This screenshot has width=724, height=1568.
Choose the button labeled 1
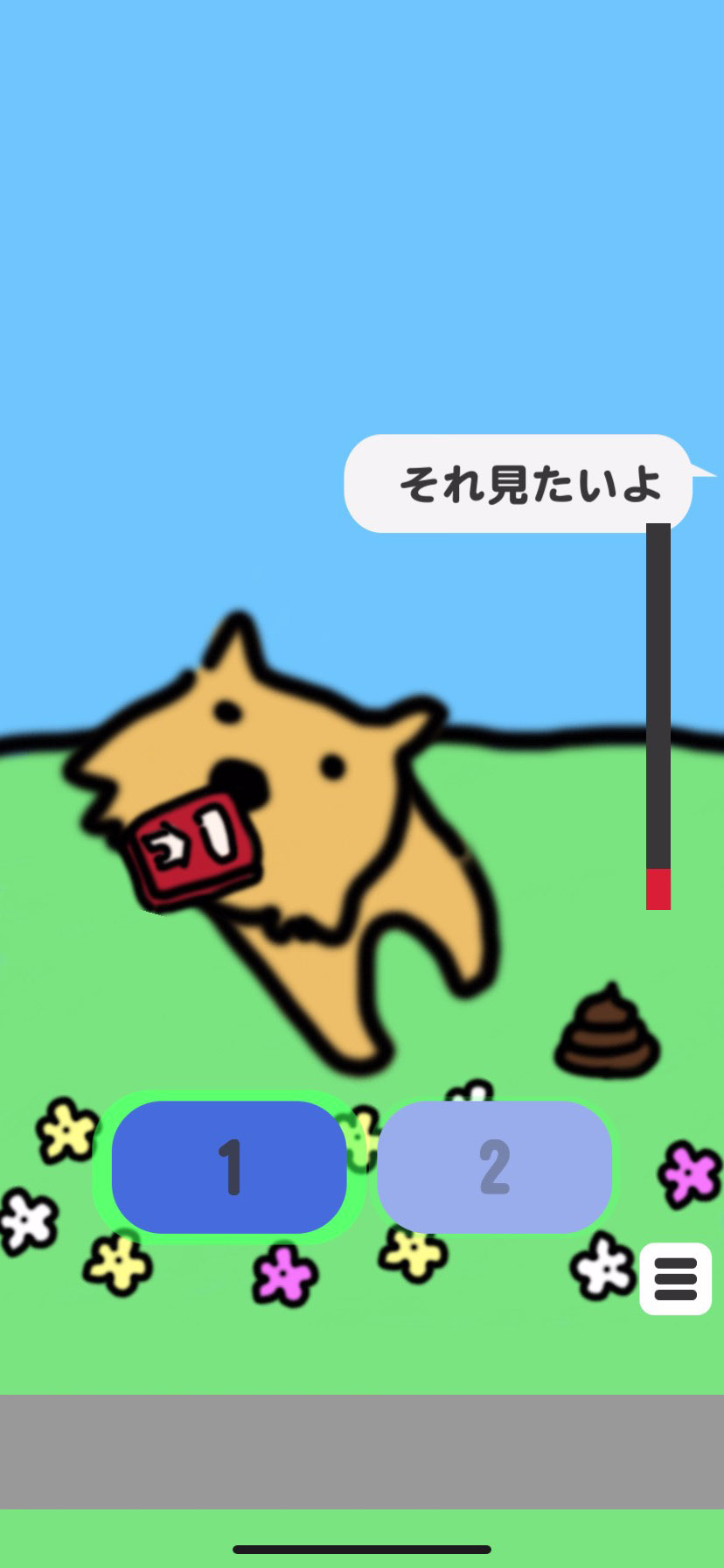[x=229, y=1166]
